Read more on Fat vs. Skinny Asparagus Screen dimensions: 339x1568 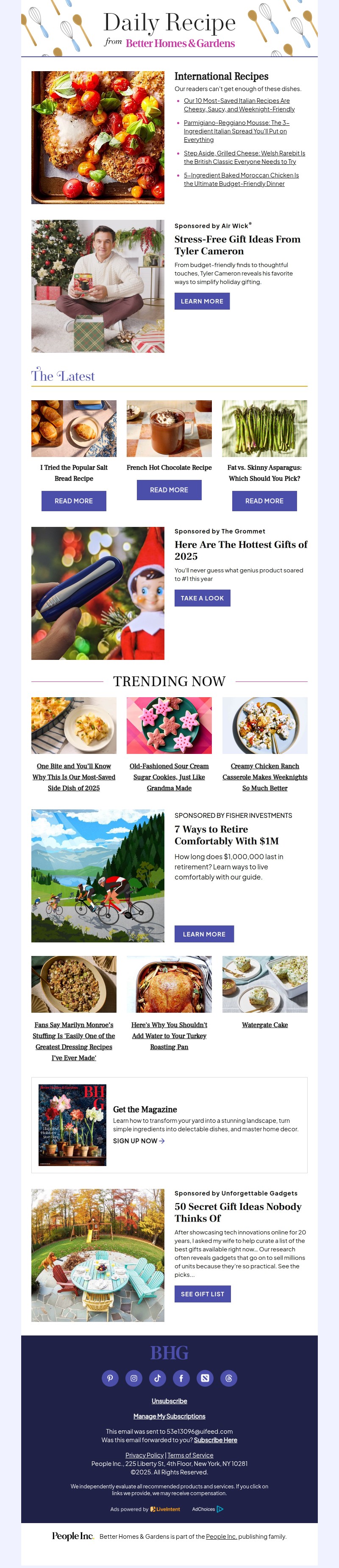(x=264, y=501)
